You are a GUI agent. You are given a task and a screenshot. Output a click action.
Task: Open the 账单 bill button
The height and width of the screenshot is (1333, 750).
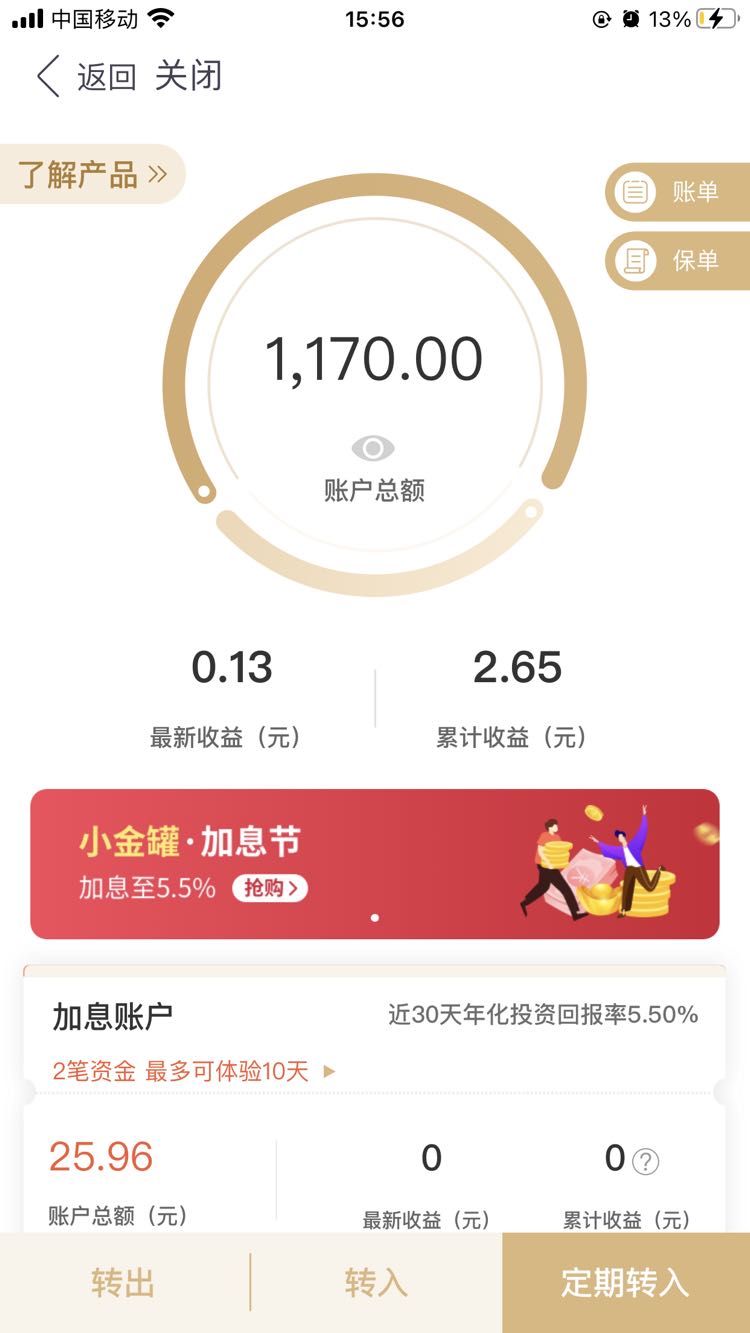pos(678,191)
